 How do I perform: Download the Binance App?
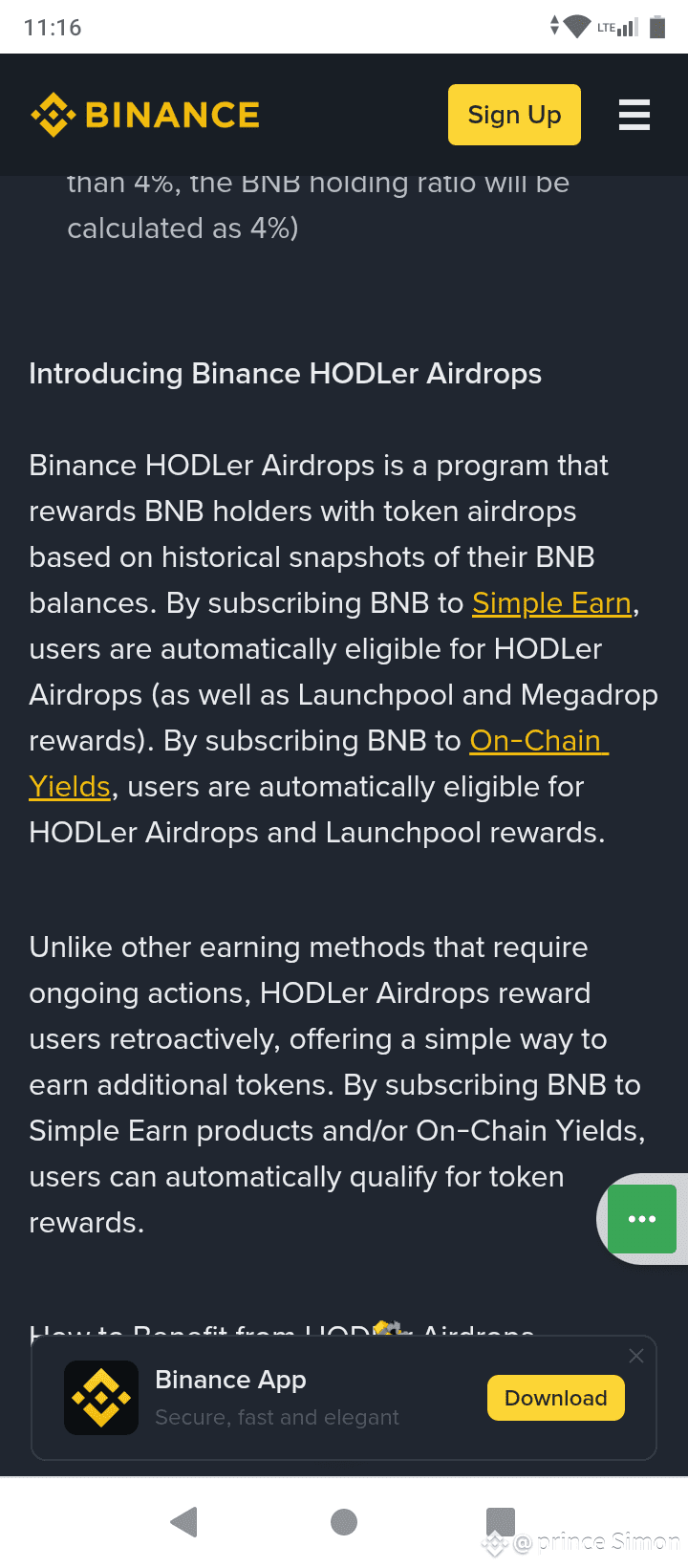[x=556, y=1398]
